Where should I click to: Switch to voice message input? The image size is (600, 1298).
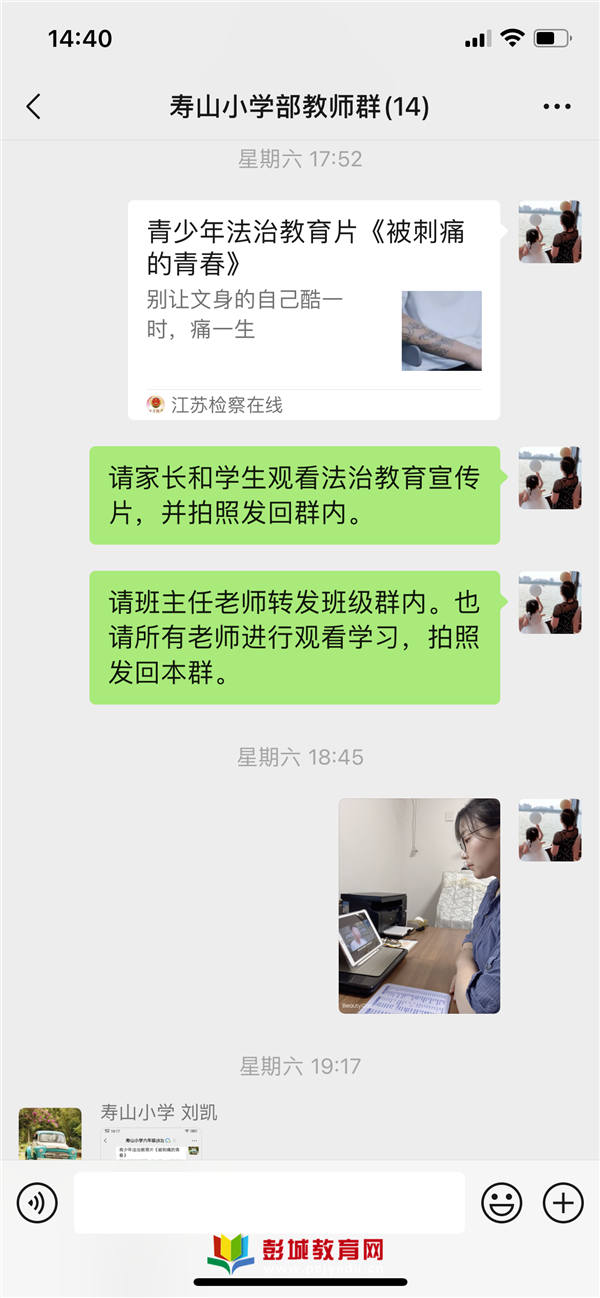[37, 1203]
